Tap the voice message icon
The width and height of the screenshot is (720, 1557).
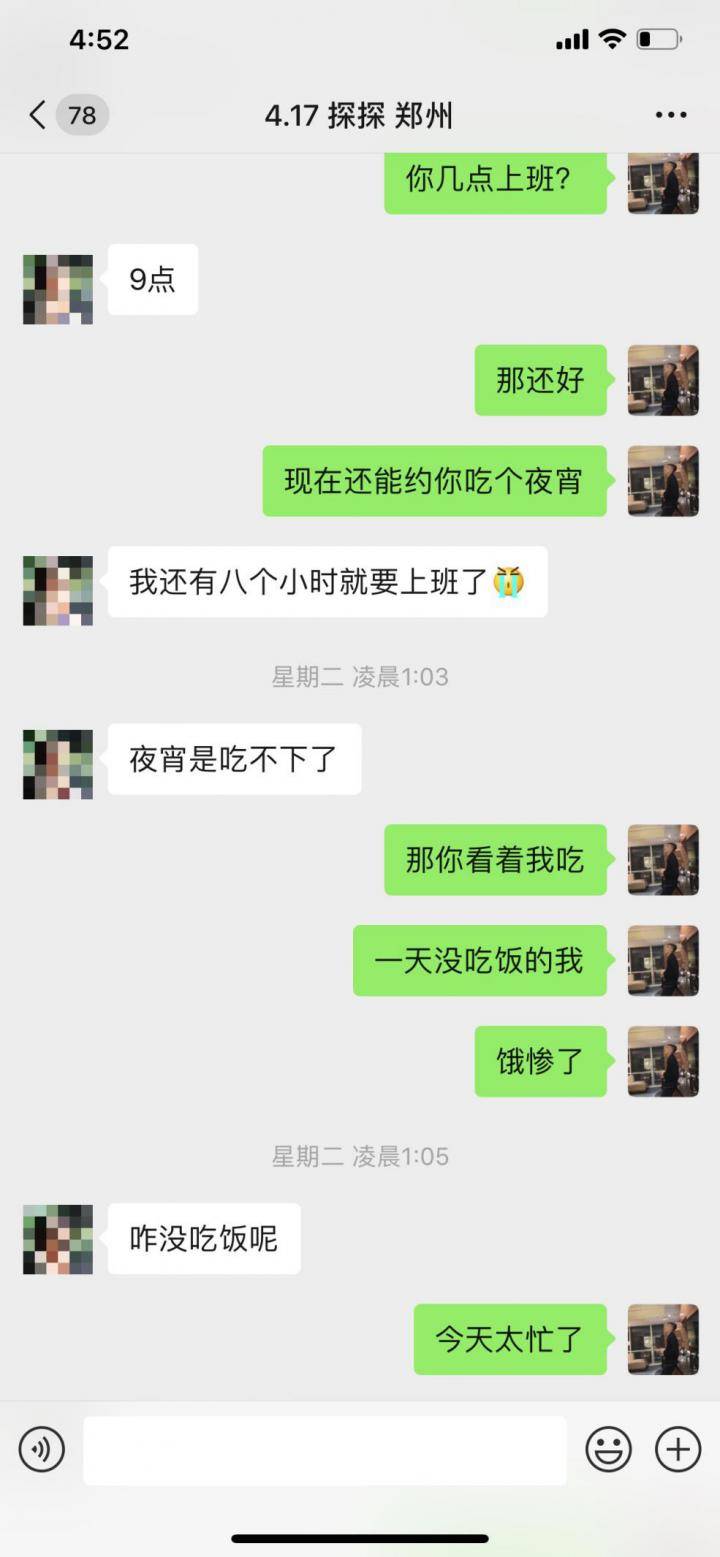point(42,1447)
